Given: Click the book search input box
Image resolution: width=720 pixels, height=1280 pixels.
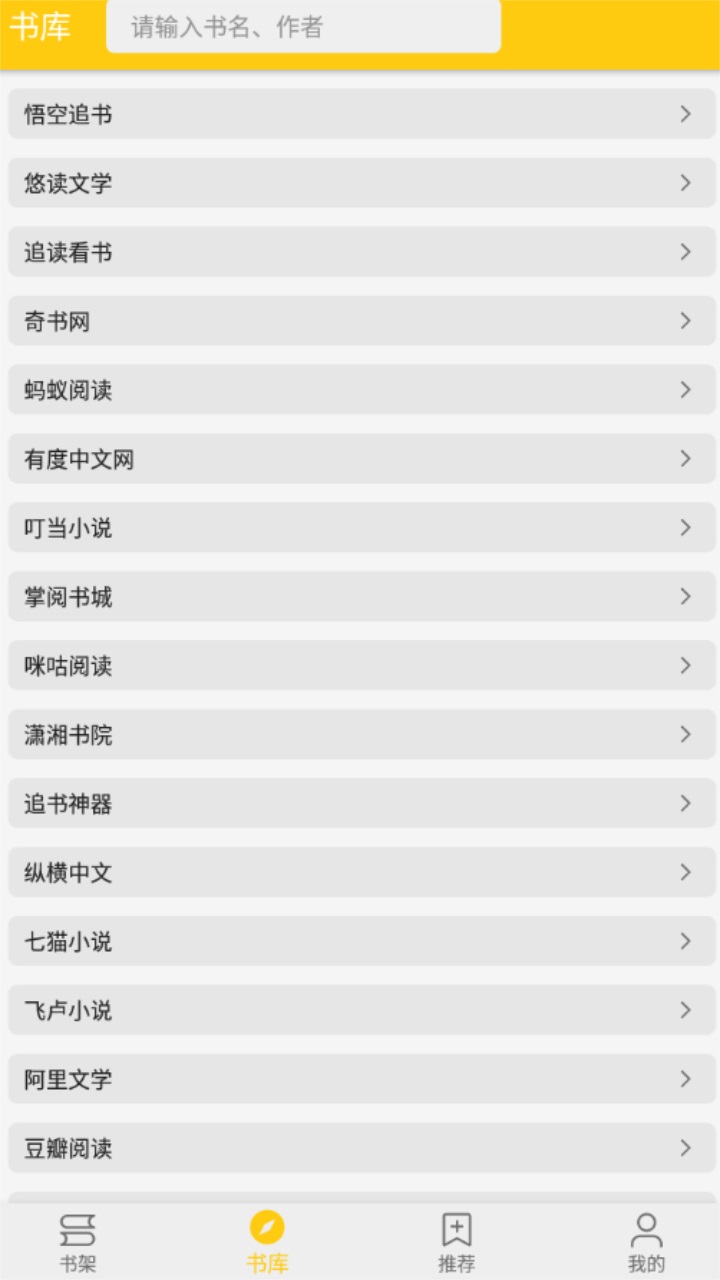Looking at the screenshot, I should tap(302, 27).
